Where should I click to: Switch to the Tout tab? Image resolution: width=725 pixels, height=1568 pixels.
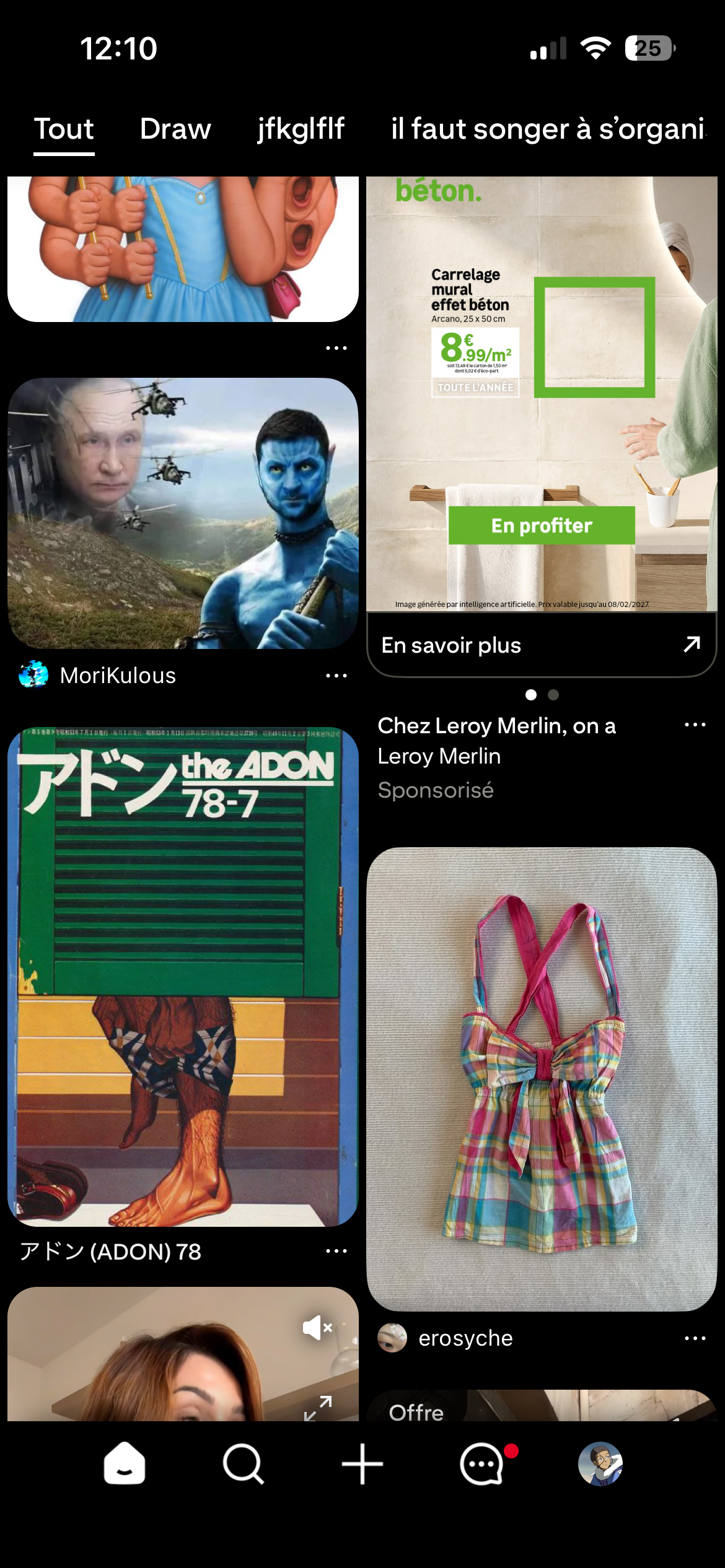tap(64, 129)
